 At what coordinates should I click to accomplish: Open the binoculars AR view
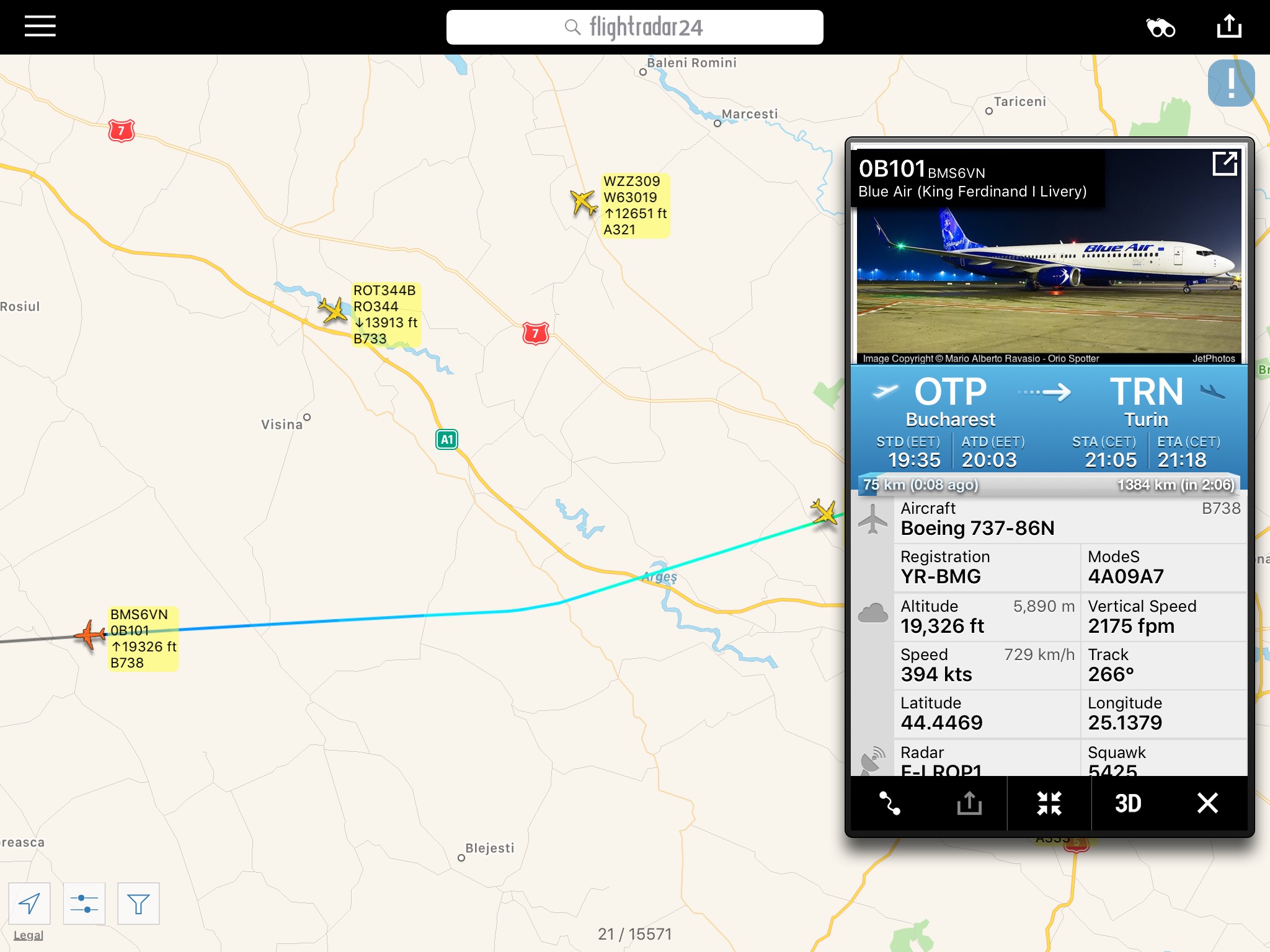pyautogui.click(x=1160, y=28)
